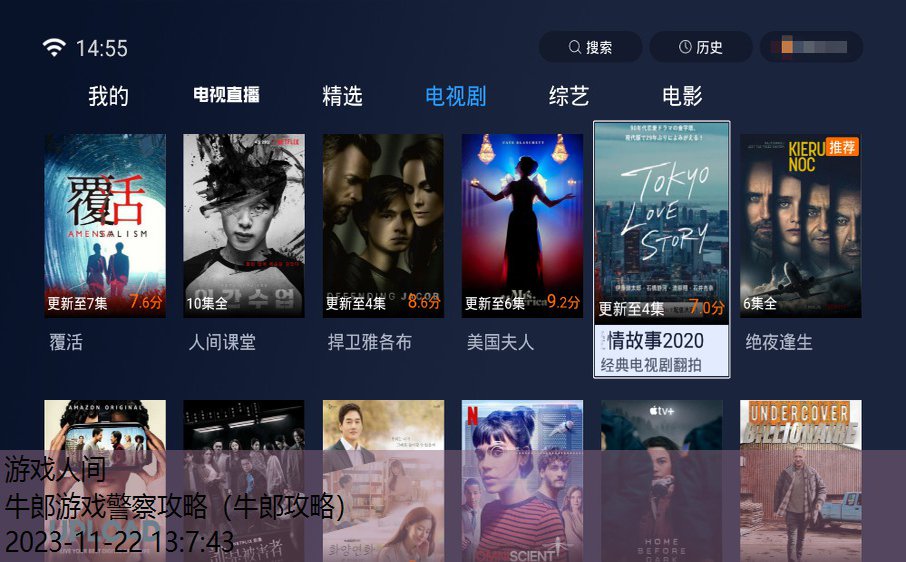Viewport: 906px width, 562px height.
Task: Open the 搜索 search button
Action: tap(590, 47)
